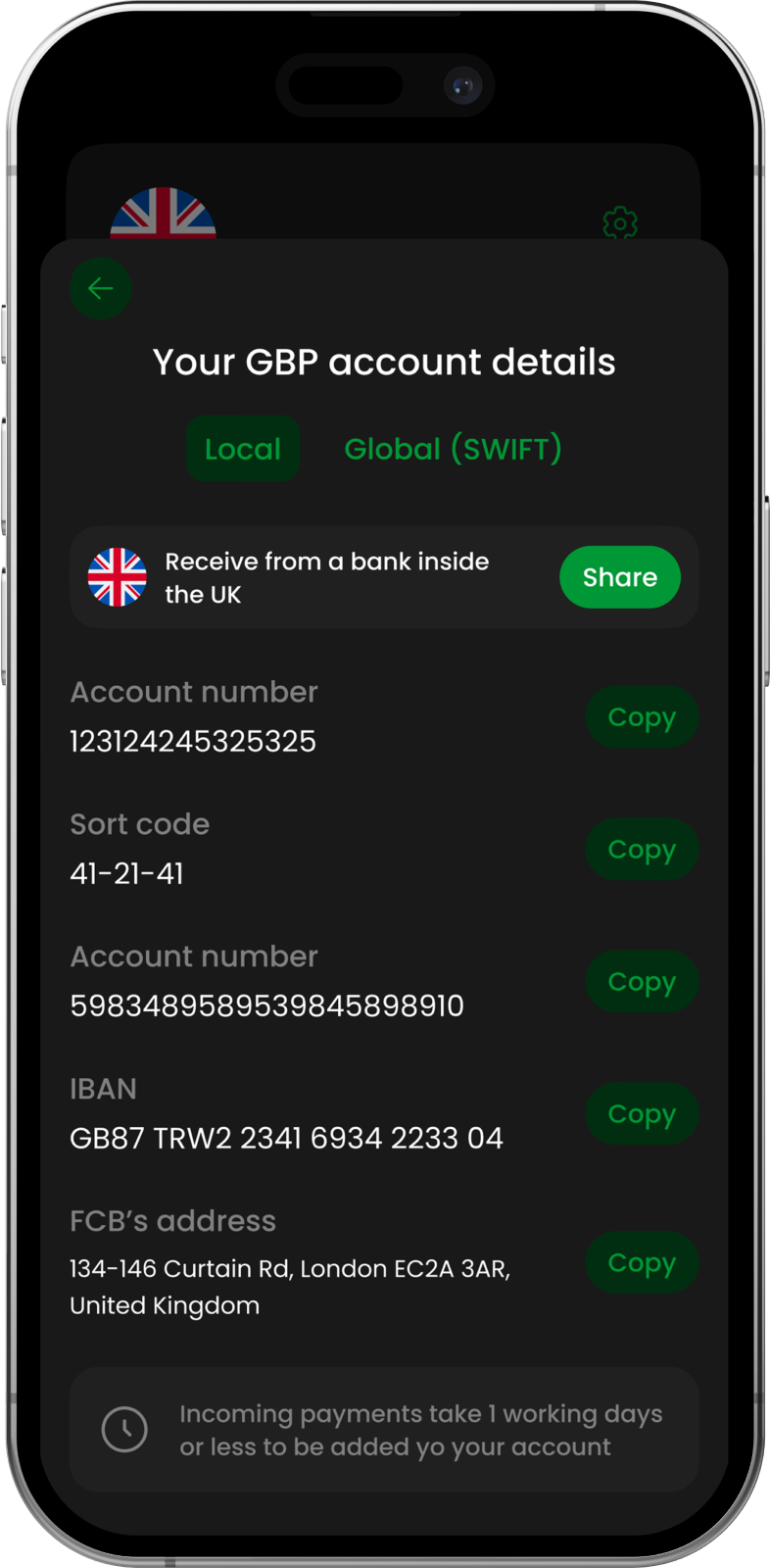The width and height of the screenshot is (770, 1568).
Task: Copy the sort code 41-21-41
Action: pos(642,850)
